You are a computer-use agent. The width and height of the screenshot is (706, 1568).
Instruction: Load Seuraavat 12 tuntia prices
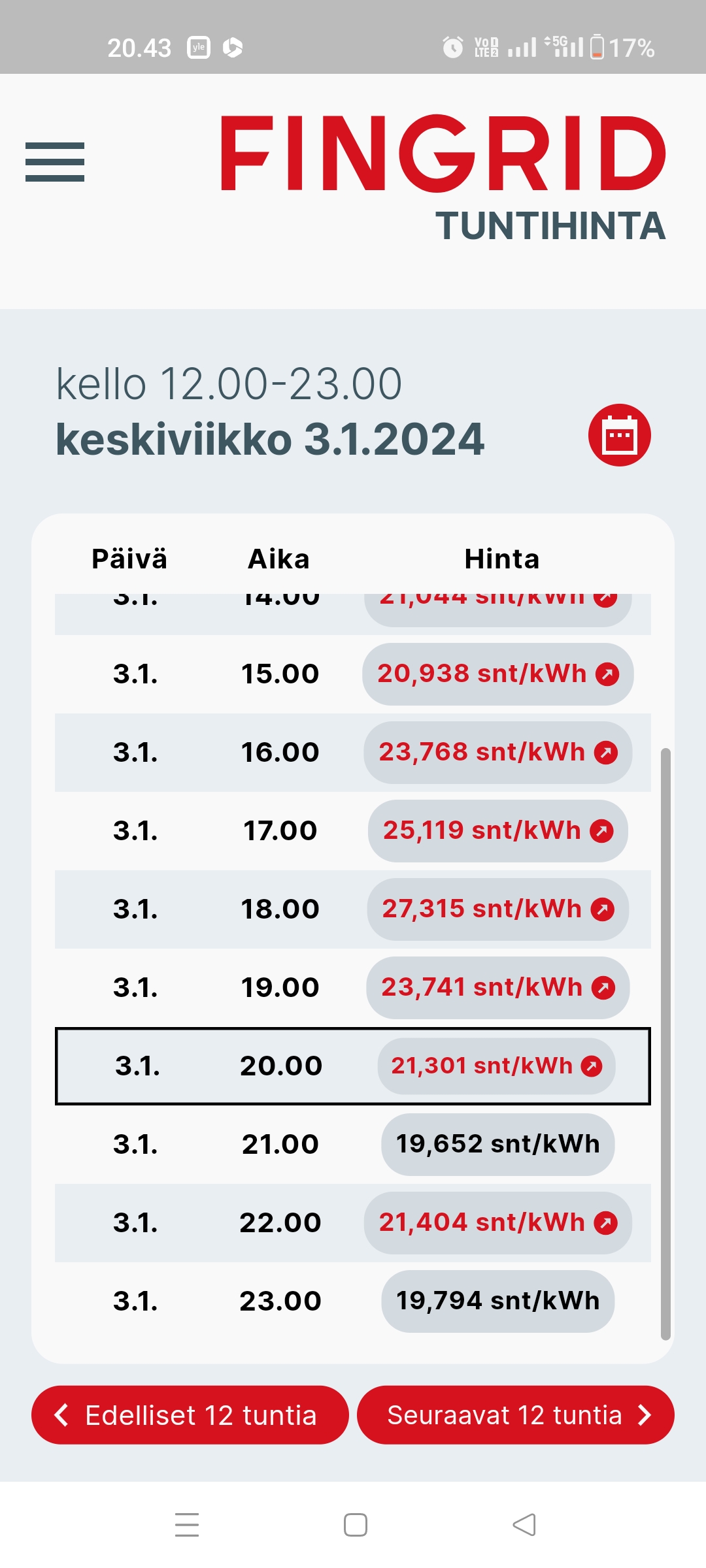pos(515,1415)
